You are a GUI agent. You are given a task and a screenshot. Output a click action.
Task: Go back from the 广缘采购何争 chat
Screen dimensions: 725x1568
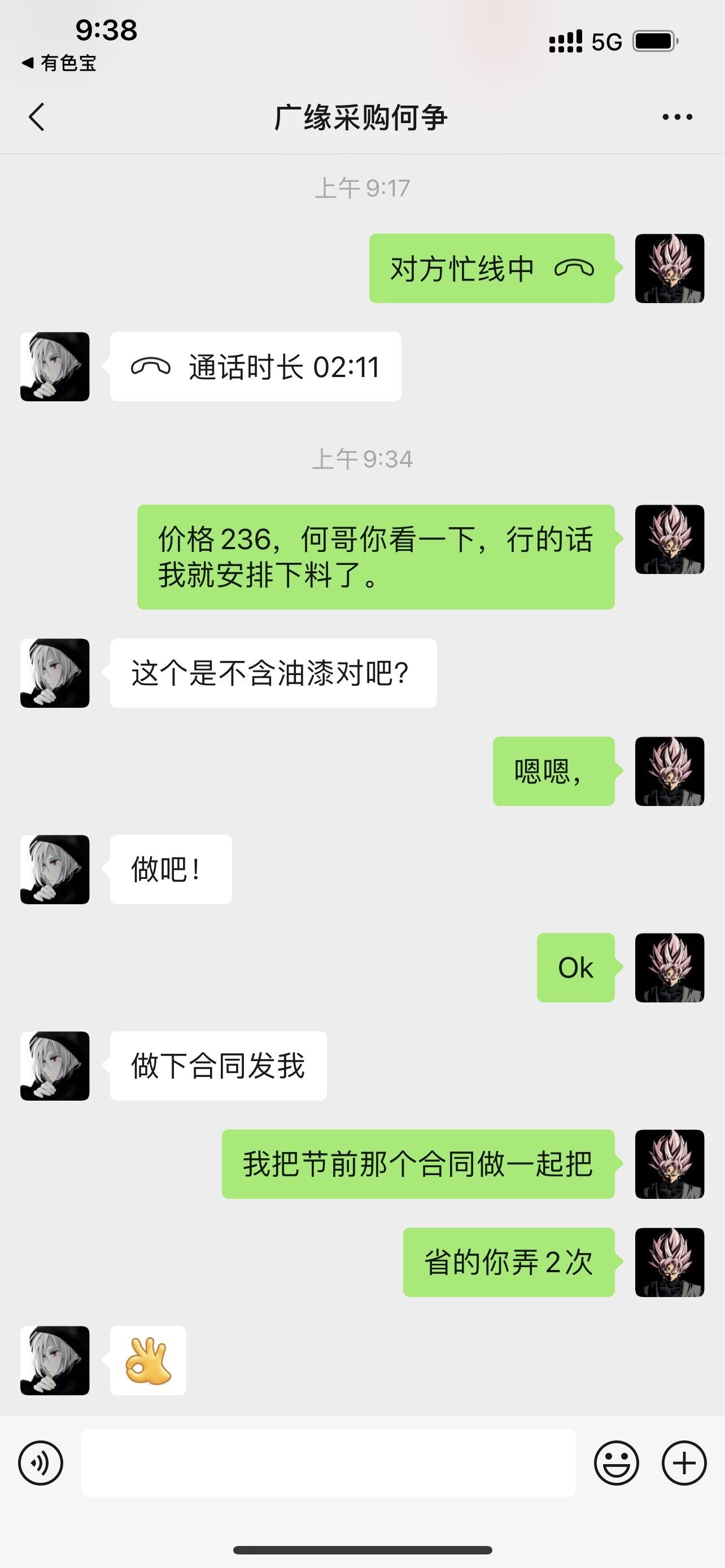37,117
